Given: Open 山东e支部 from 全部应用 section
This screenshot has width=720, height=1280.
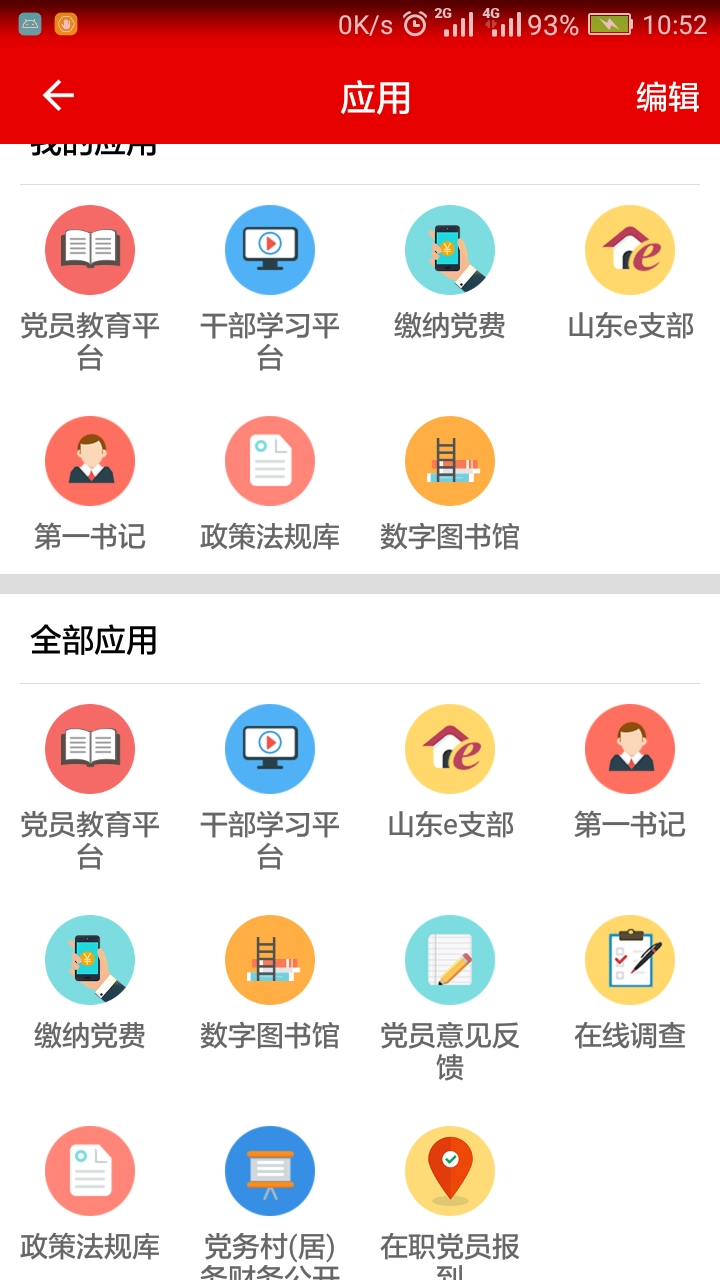Looking at the screenshot, I should (450, 749).
